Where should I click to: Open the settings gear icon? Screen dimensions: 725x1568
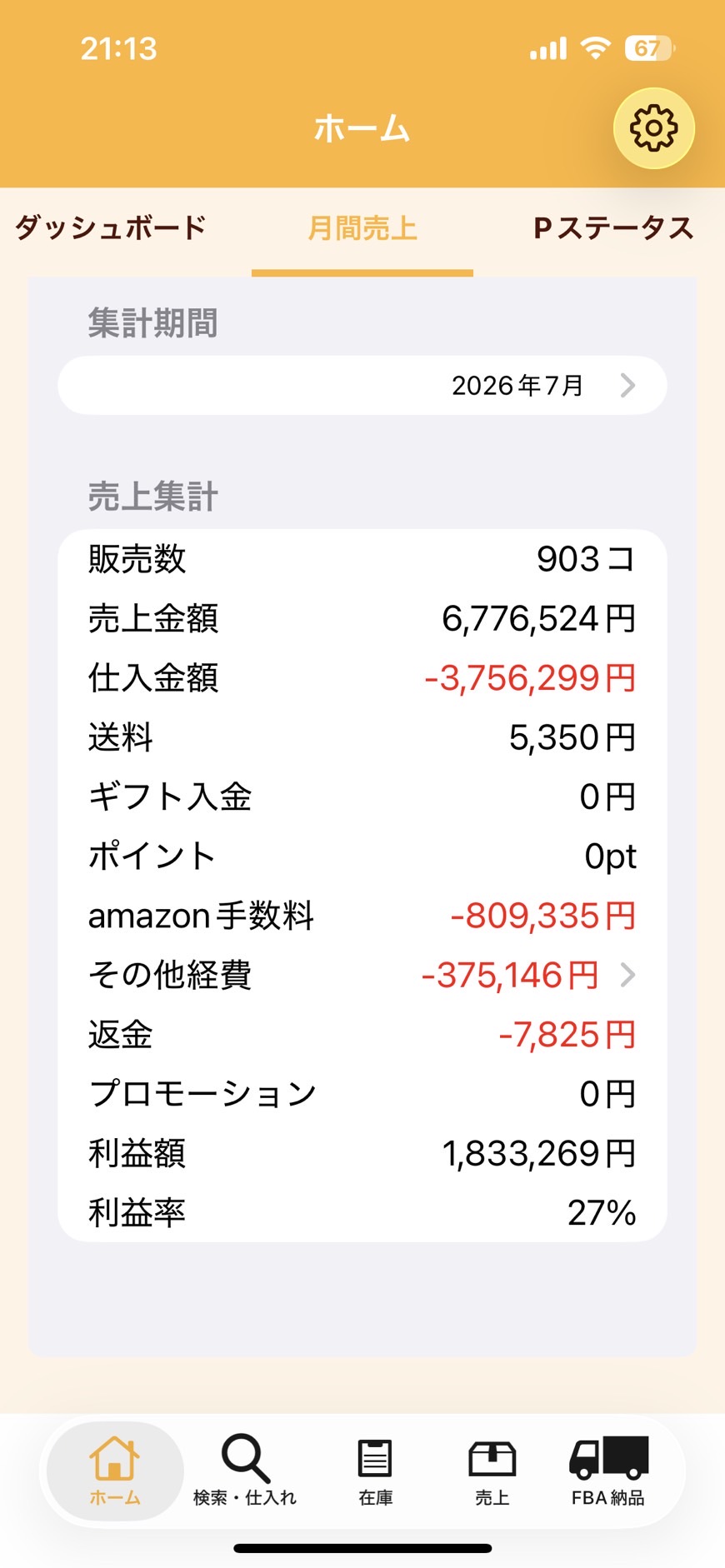pyautogui.click(x=653, y=128)
